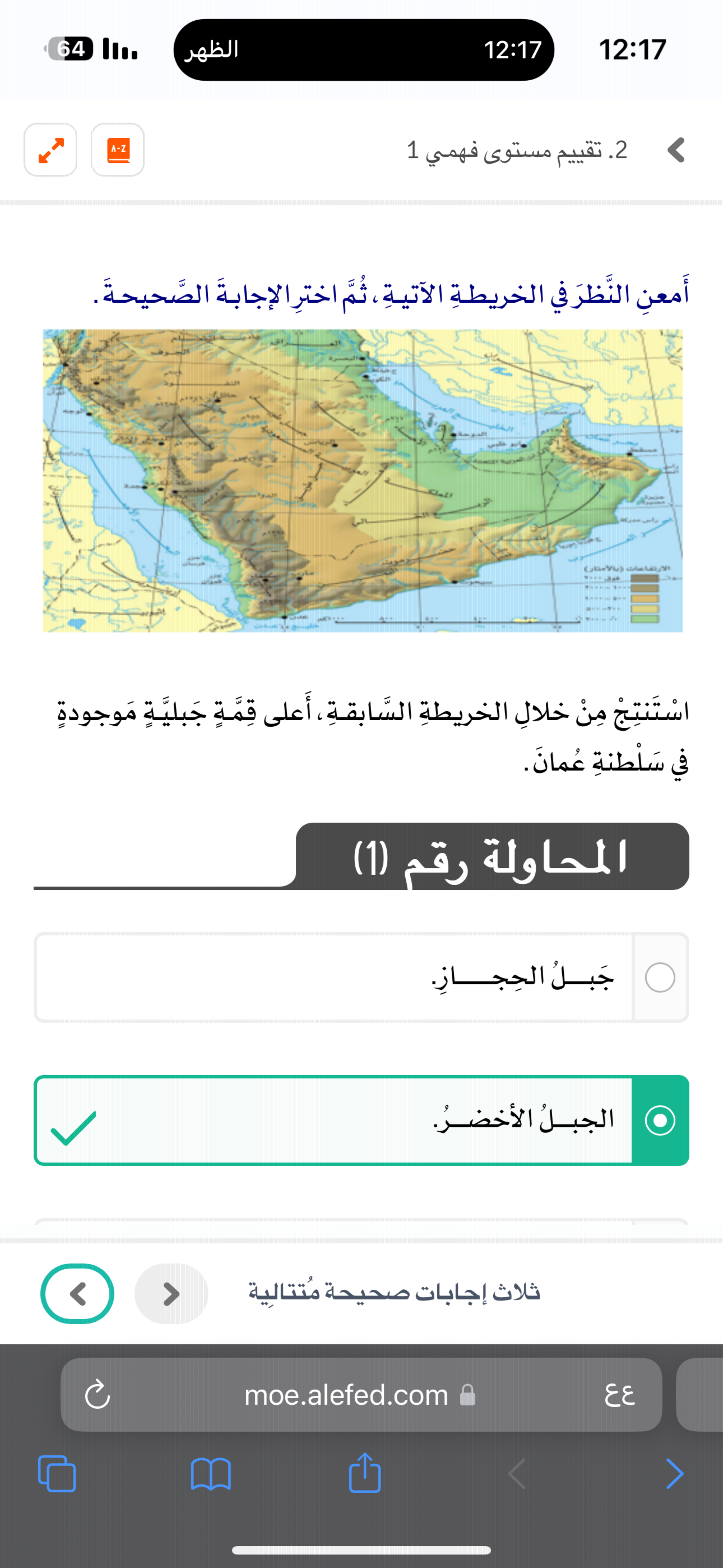Select the answer جبل الحجاز
The image size is (723, 1568).
pyautogui.click(x=362, y=978)
